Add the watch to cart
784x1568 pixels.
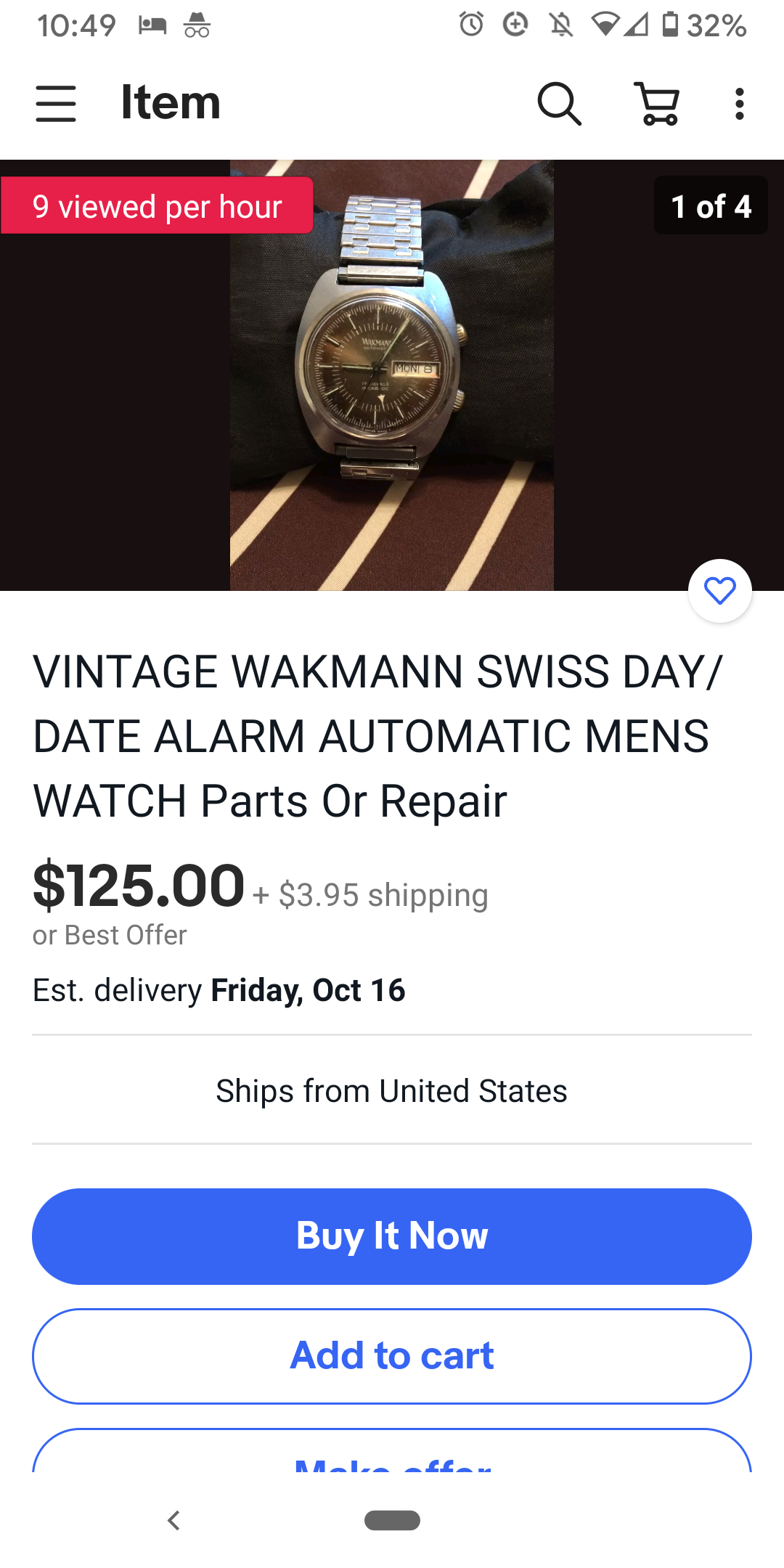coord(392,1355)
